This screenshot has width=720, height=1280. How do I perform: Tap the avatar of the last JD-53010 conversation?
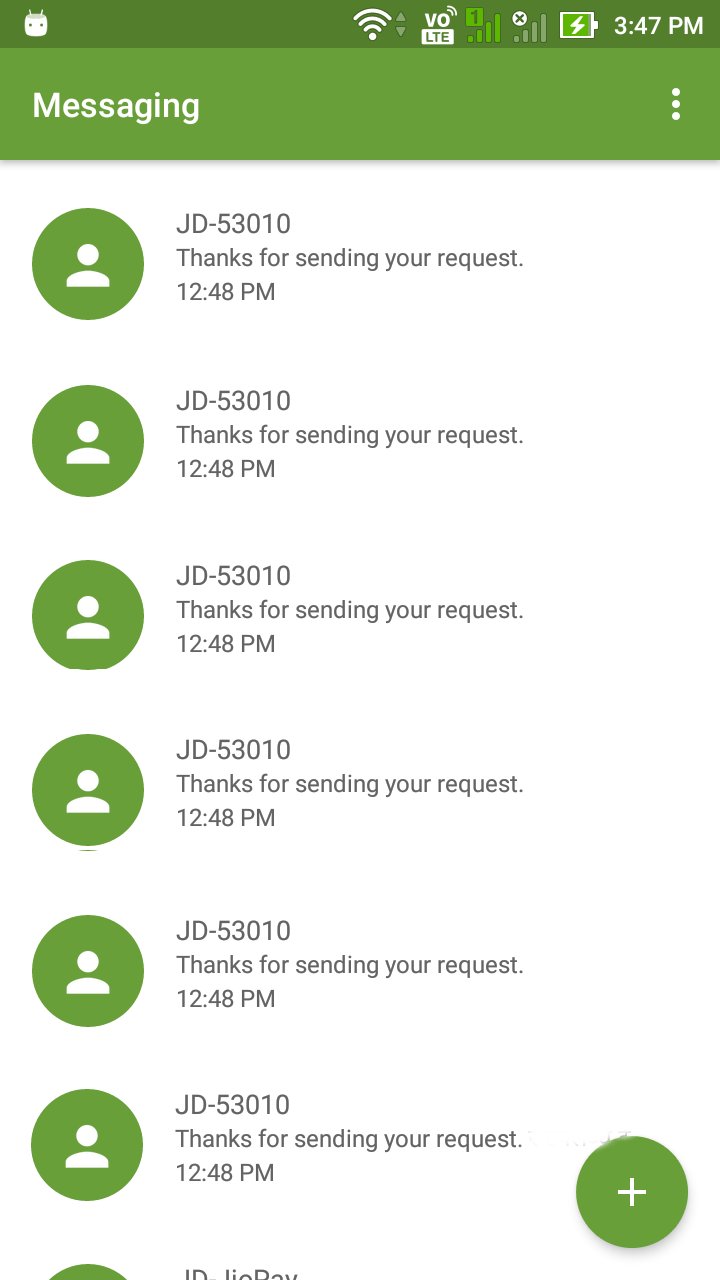click(x=88, y=1145)
